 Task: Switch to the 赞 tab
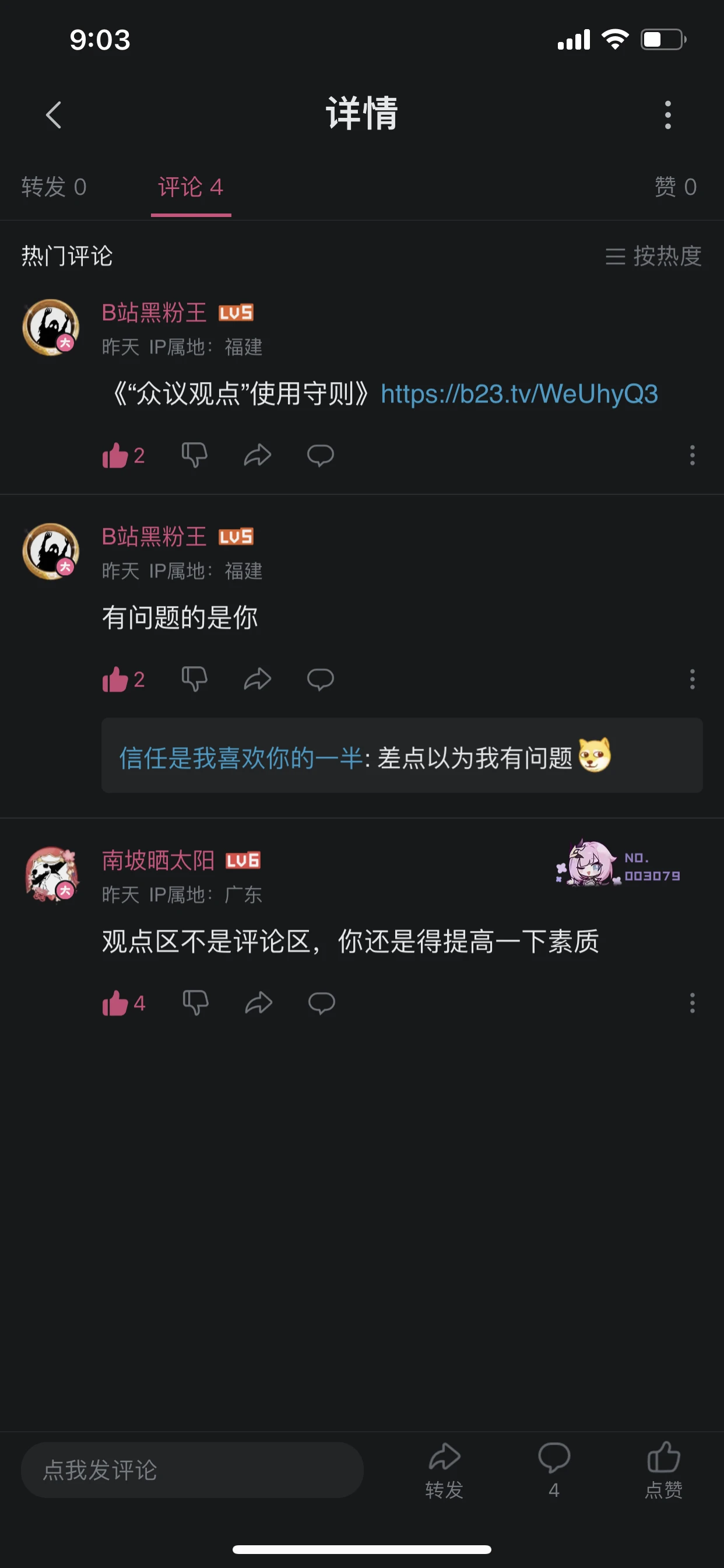click(674, 187)
